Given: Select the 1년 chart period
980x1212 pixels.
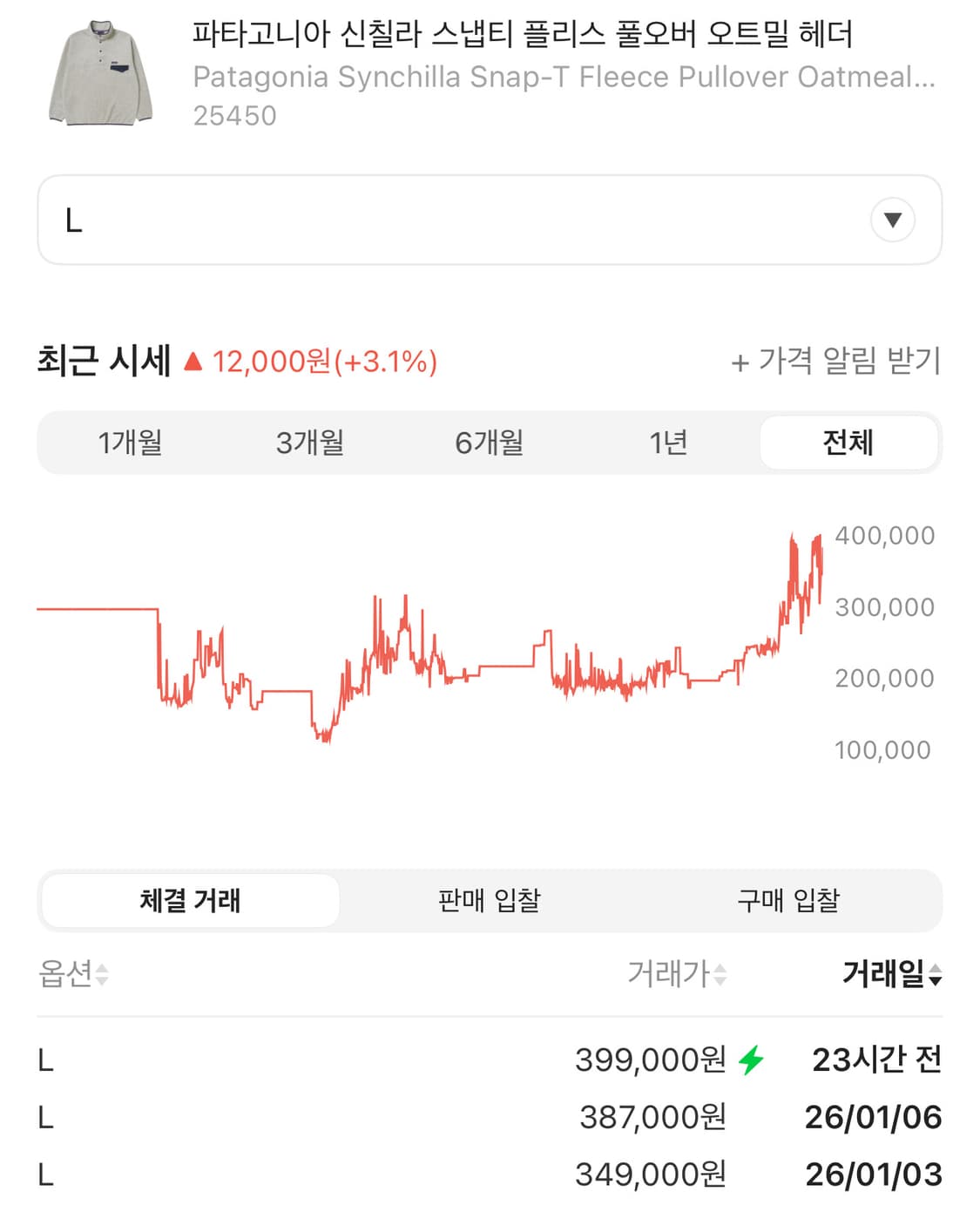Looking at the screenshot, I should pos(669,443).
